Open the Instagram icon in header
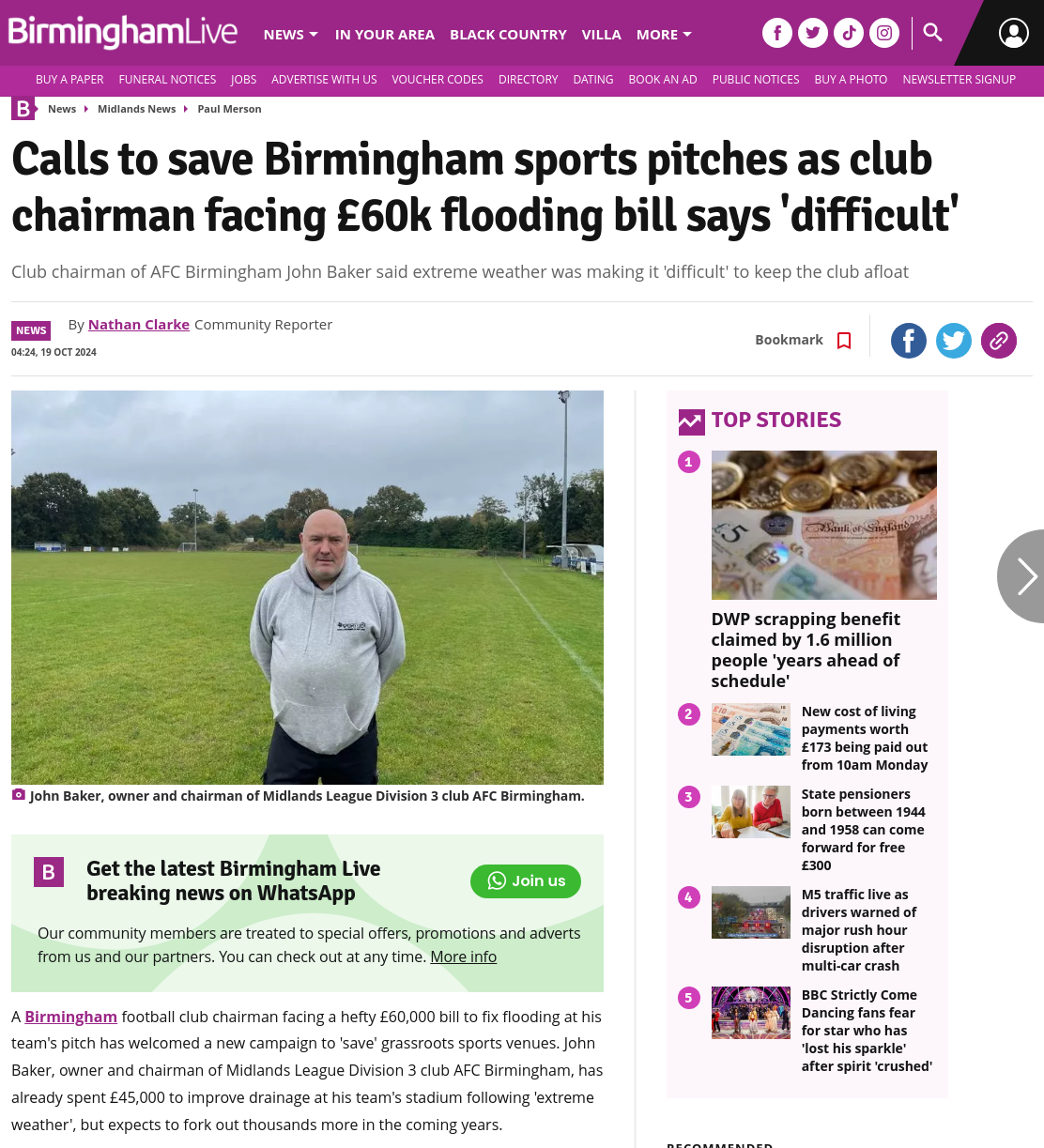 point(884,33)
